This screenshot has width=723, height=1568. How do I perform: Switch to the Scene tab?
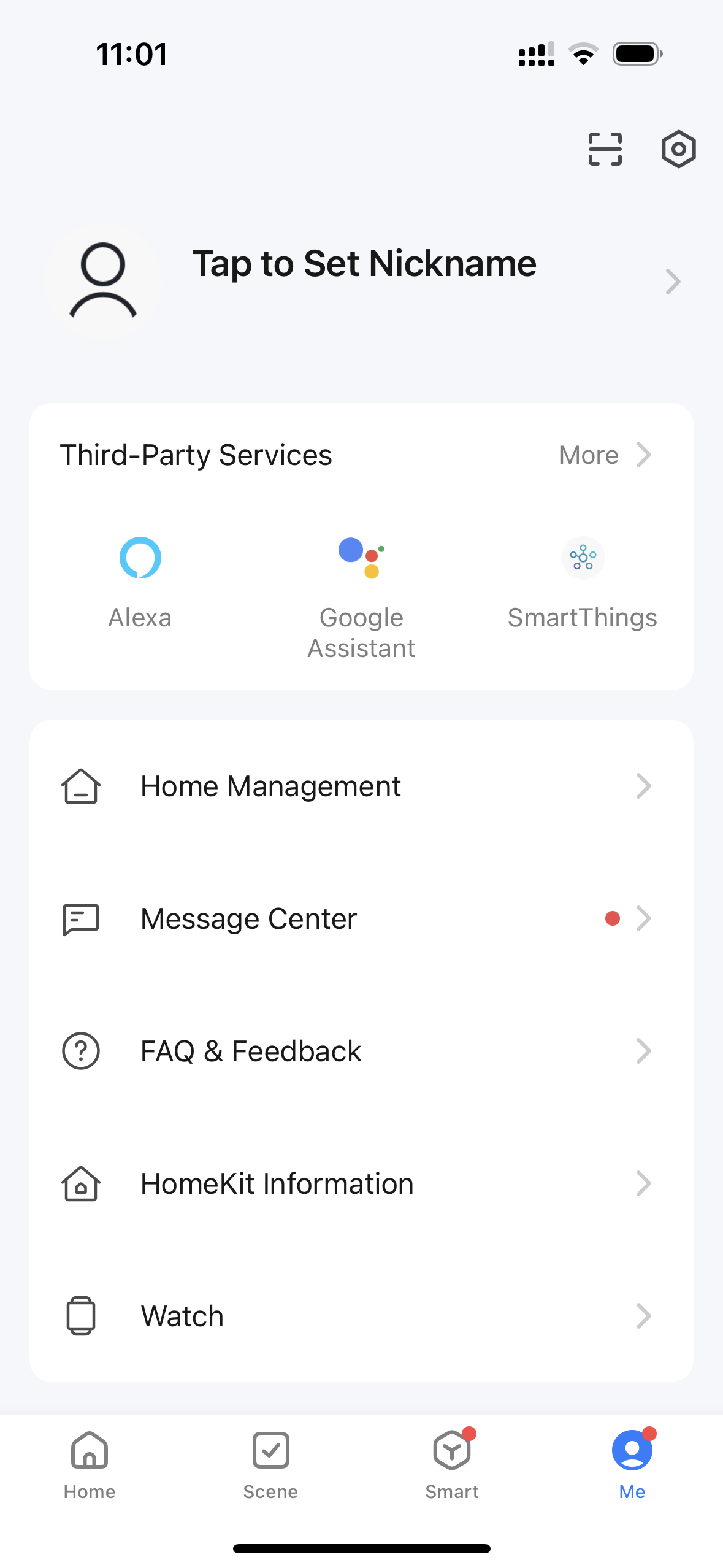(x=270, y=1466)
